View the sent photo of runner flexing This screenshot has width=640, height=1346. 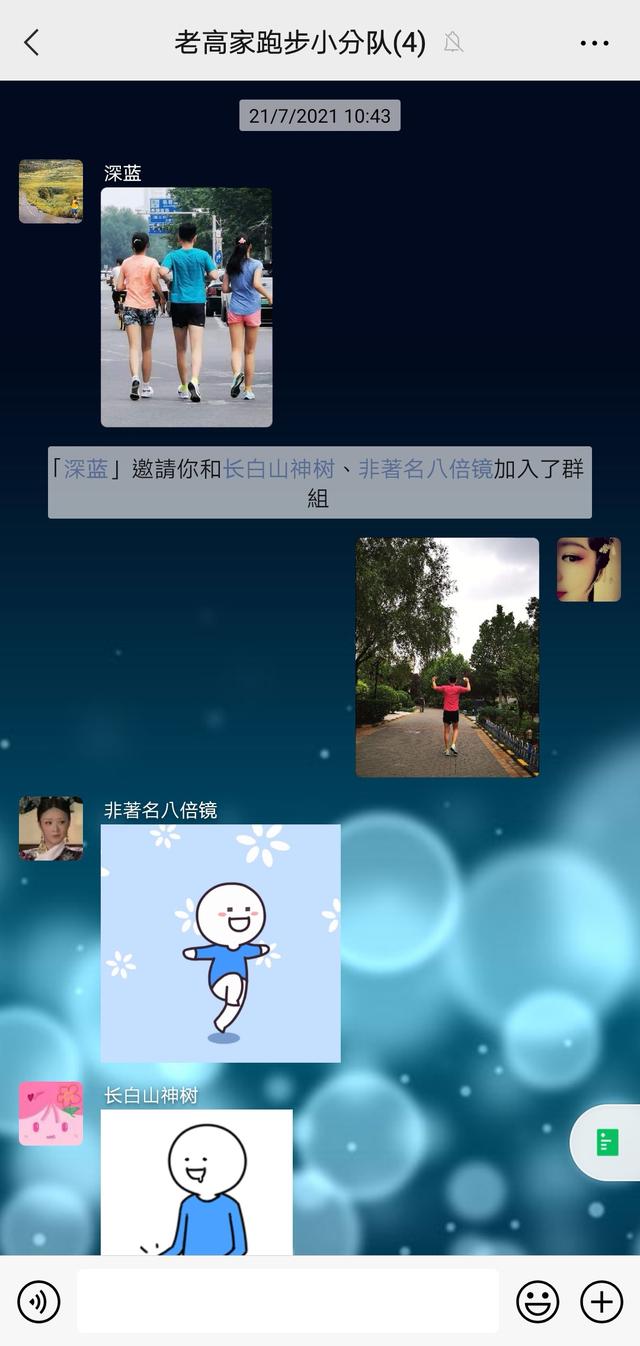point(447,657)
